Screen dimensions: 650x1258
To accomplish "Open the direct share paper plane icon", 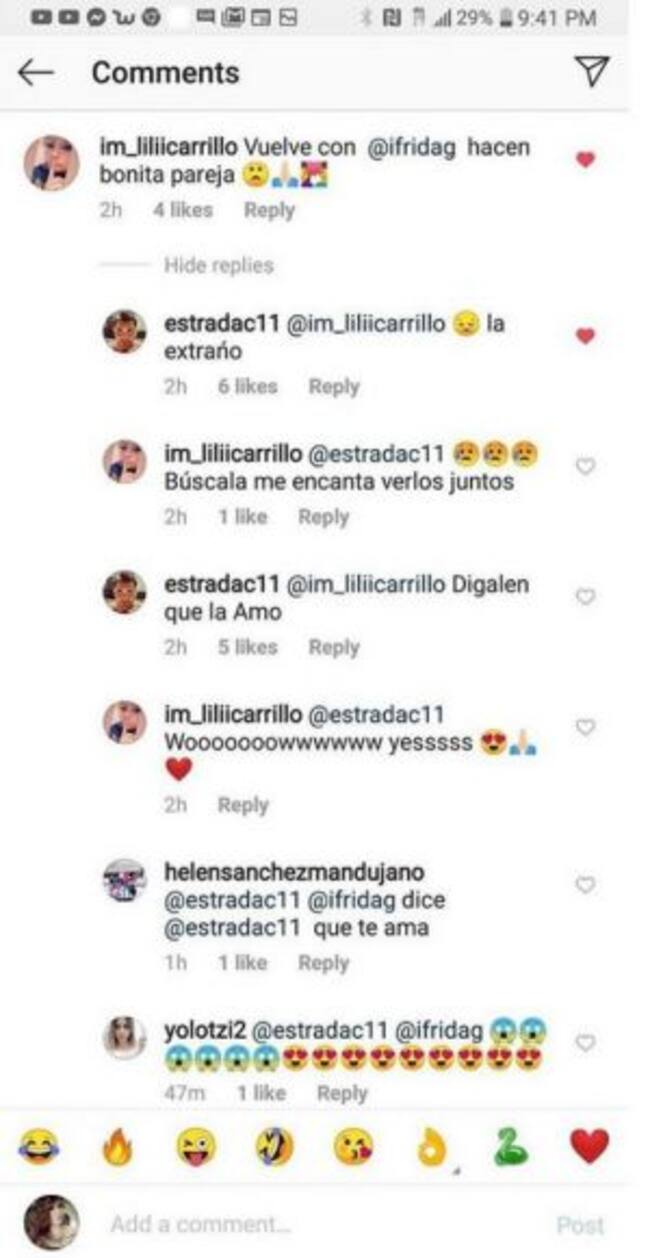I will 591,71.
